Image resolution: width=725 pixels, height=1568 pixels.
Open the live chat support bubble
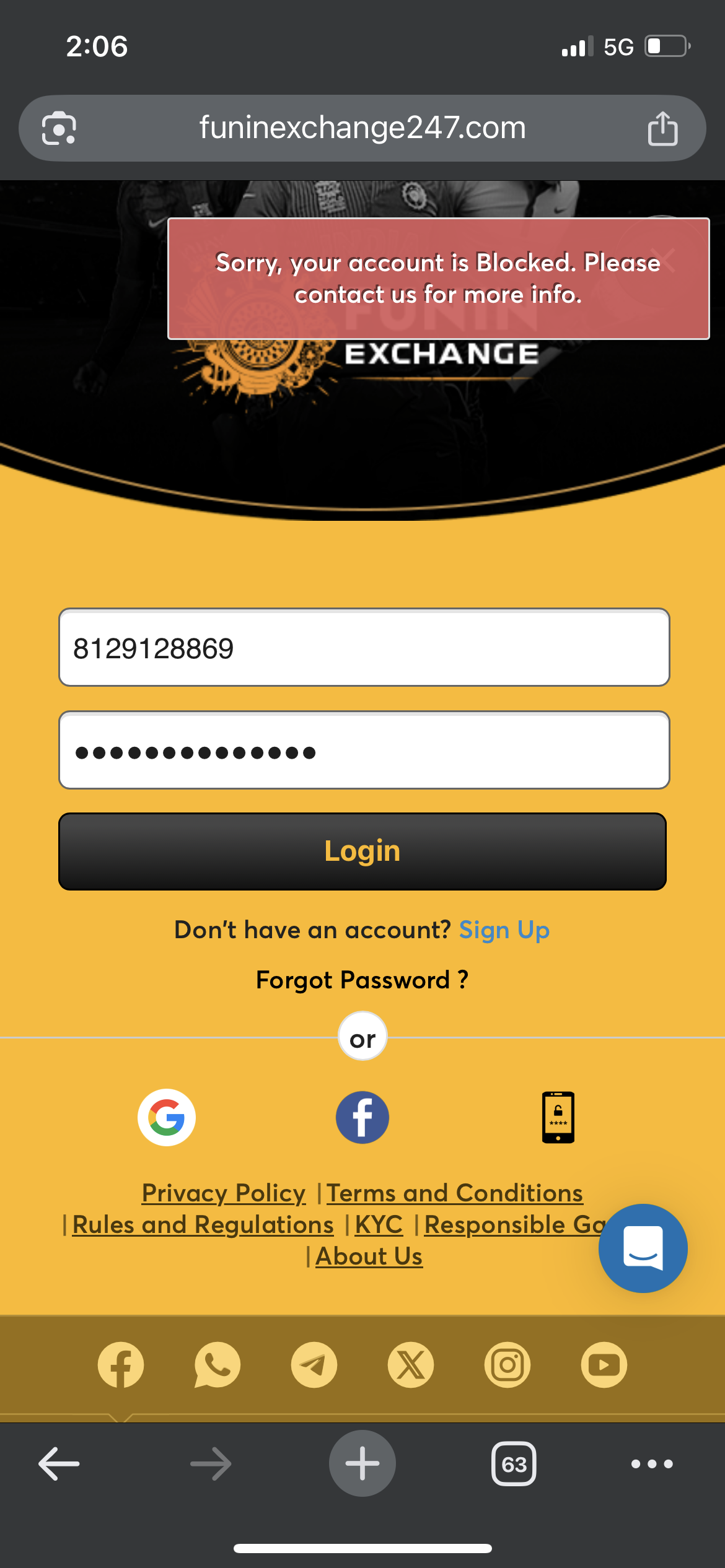click(643, 1248)
